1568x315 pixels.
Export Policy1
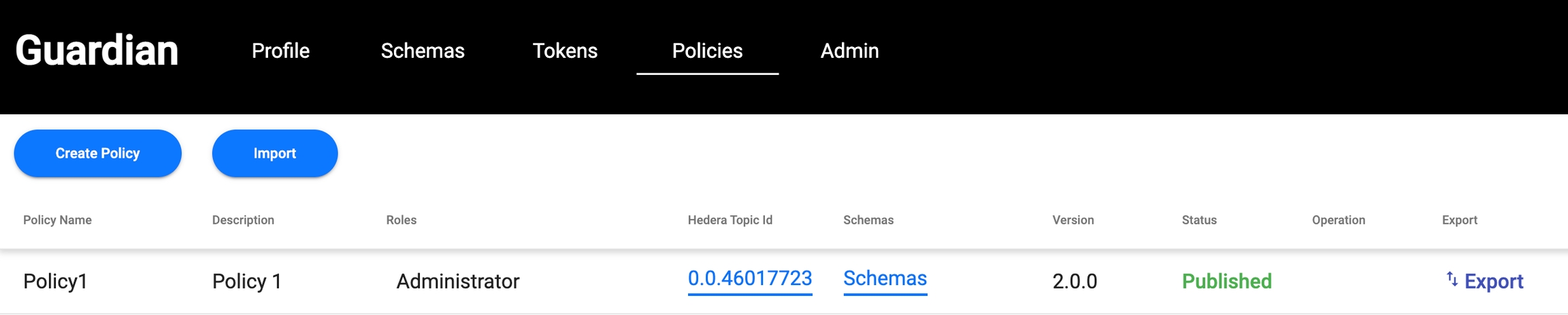1484,281
